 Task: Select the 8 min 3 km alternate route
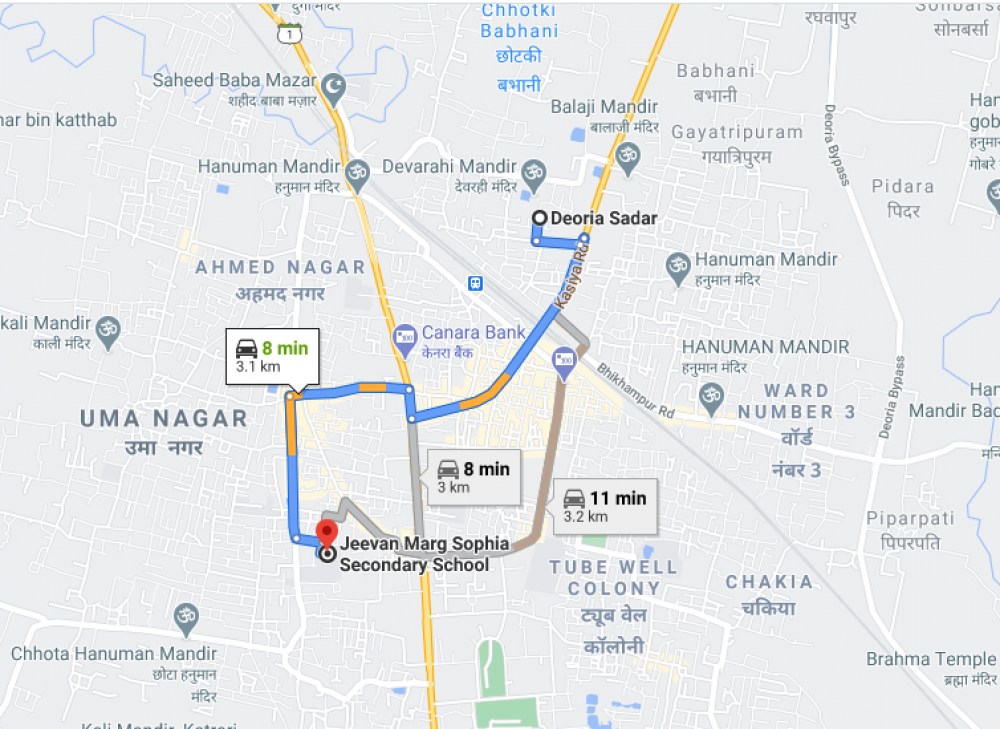pos(474,477)
